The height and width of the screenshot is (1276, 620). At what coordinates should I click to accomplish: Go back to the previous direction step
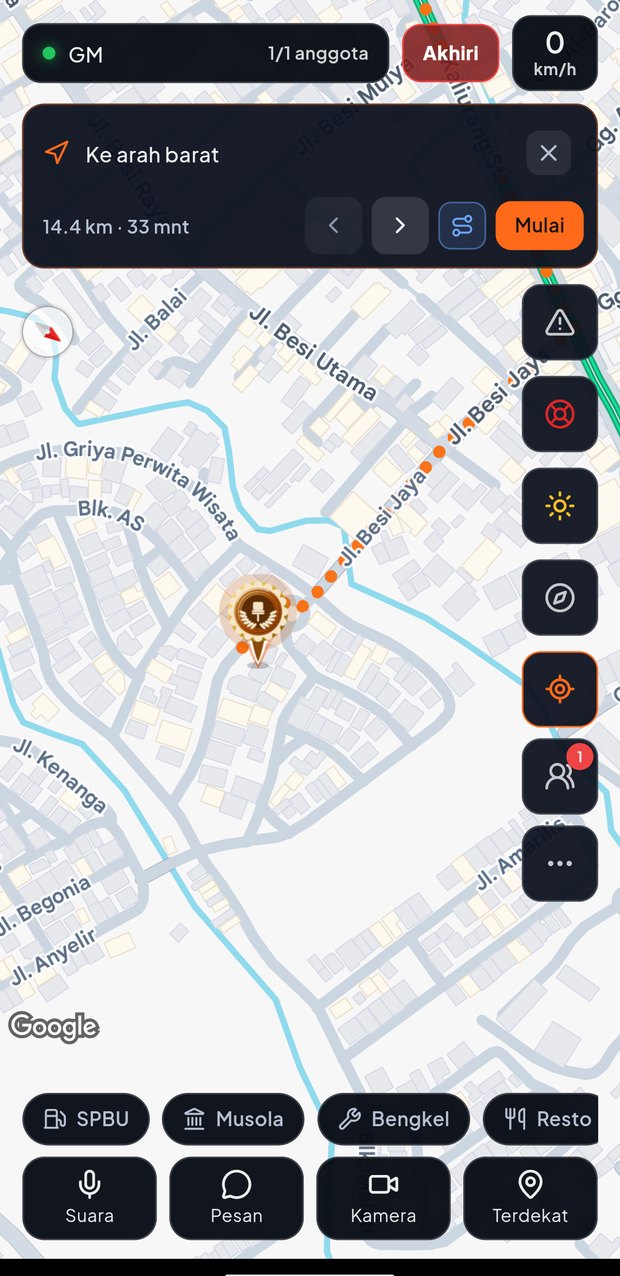(x=333, y=226)
